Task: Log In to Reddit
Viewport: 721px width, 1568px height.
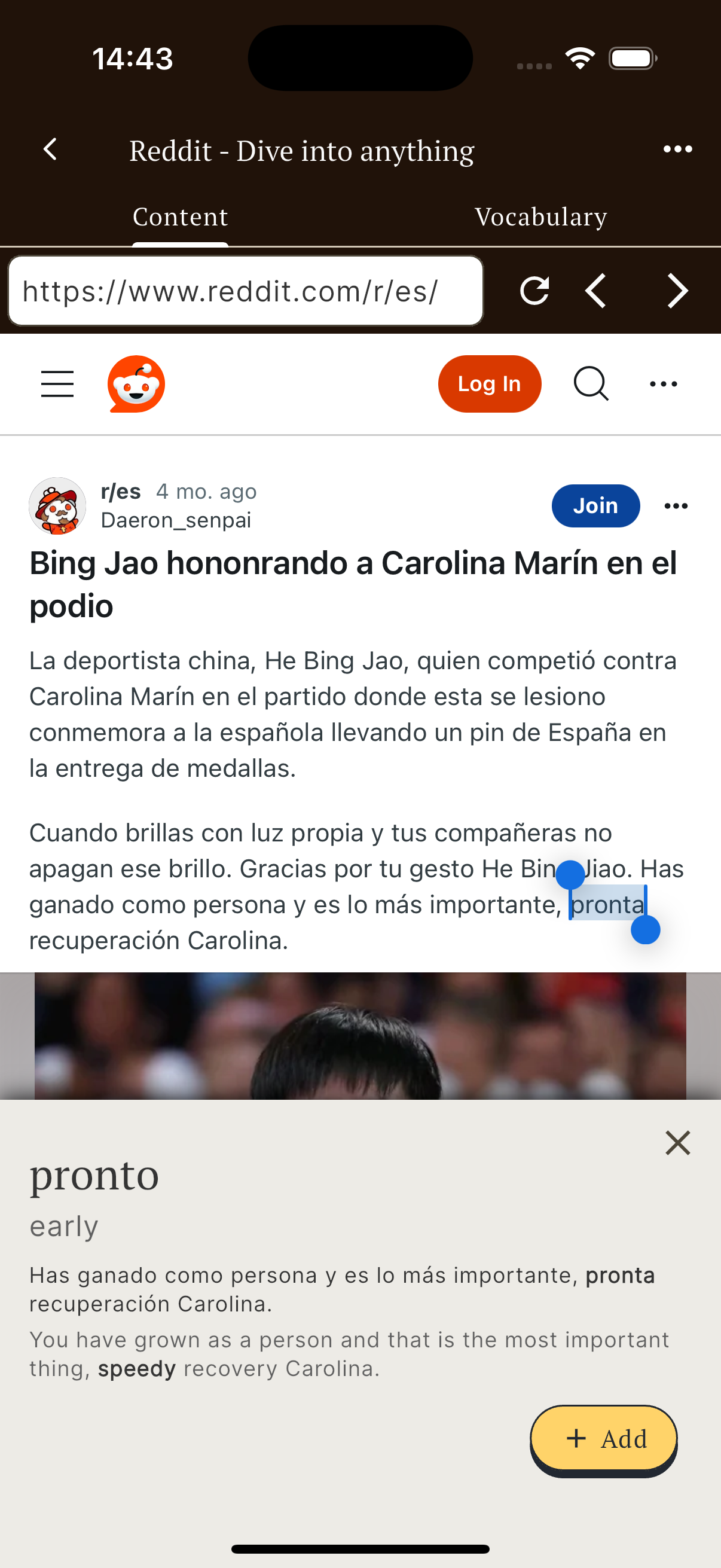Action: pos(489,384)
